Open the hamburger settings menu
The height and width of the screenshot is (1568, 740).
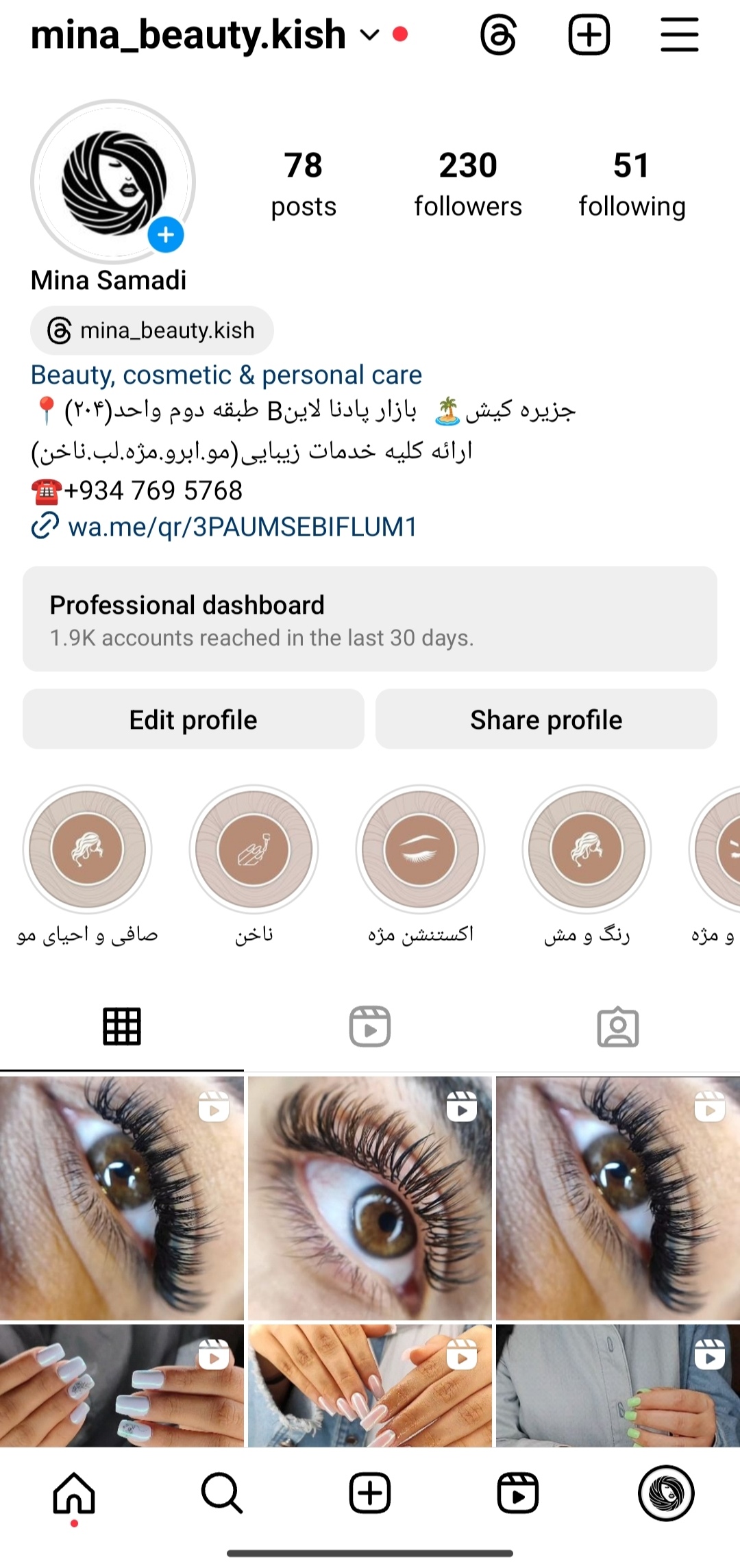(679, 35)
